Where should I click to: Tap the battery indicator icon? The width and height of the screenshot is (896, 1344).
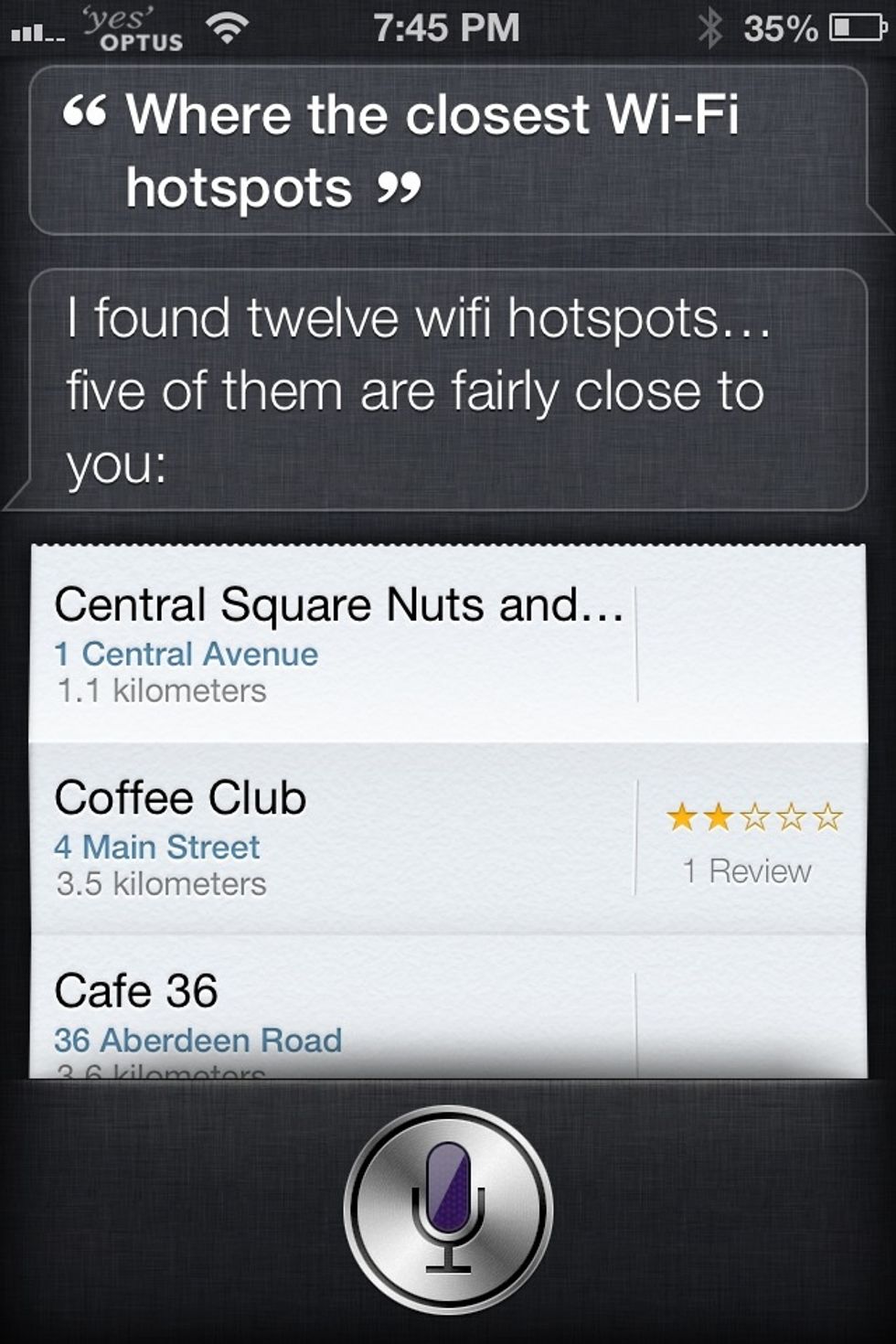(856, 27)
